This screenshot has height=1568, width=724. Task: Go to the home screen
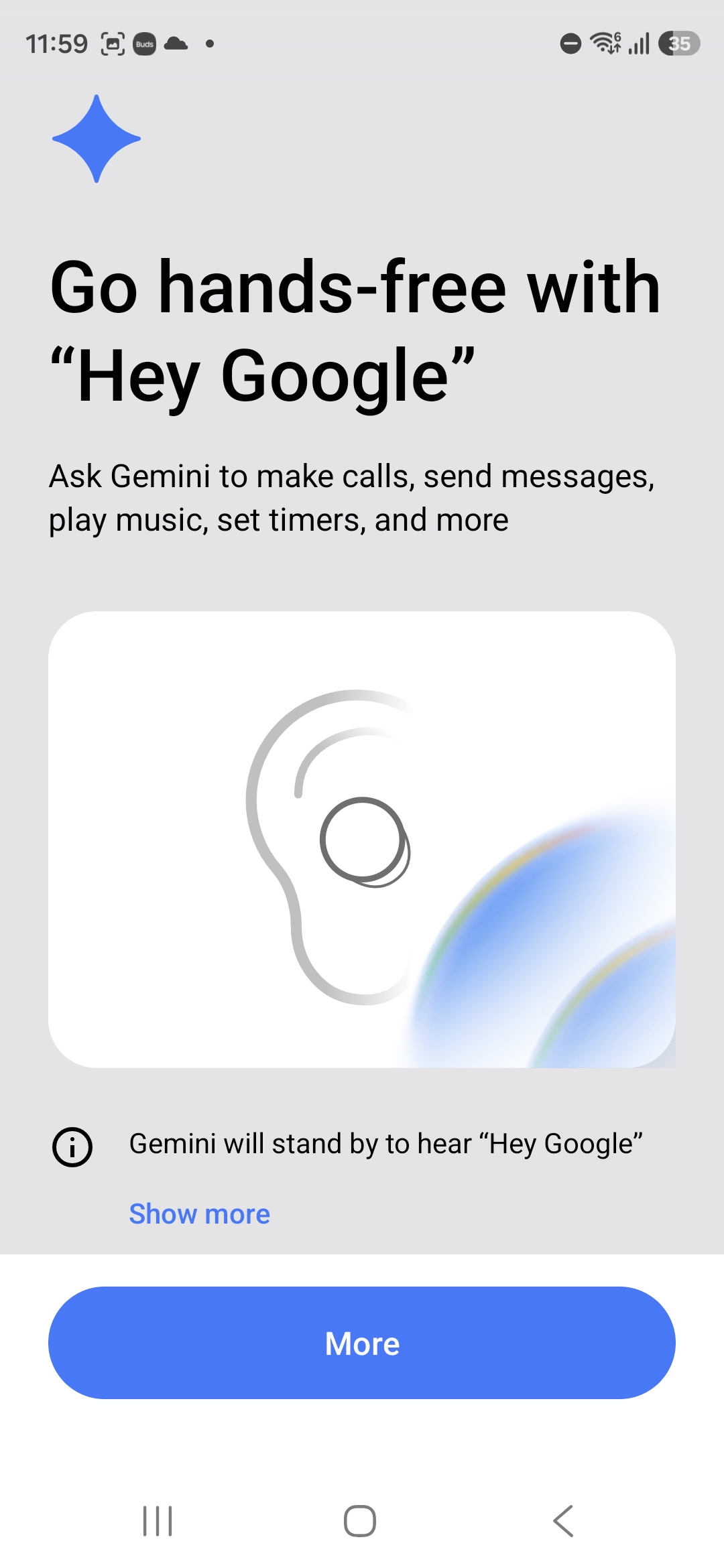360,1520
